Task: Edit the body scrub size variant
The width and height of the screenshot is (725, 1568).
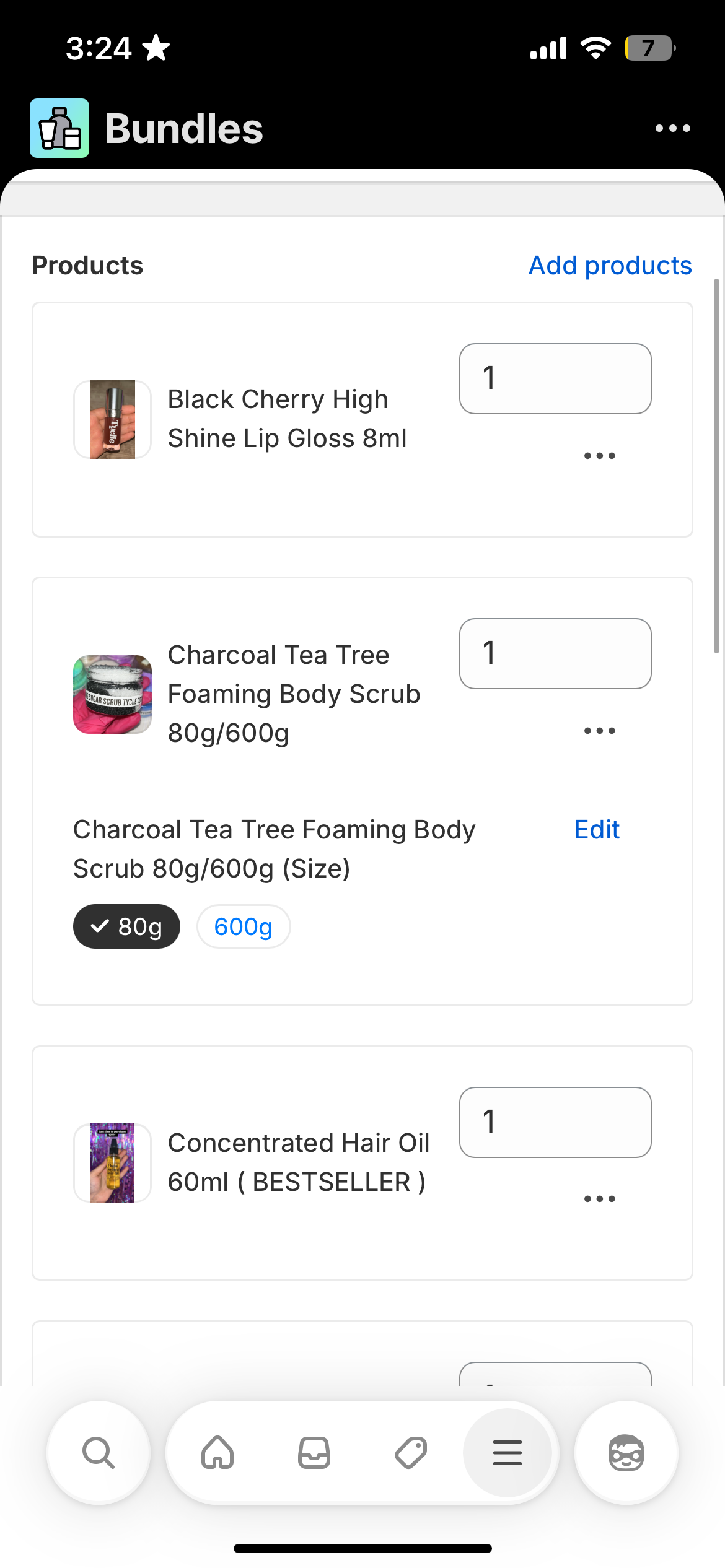Action: [x=596, y=829]
